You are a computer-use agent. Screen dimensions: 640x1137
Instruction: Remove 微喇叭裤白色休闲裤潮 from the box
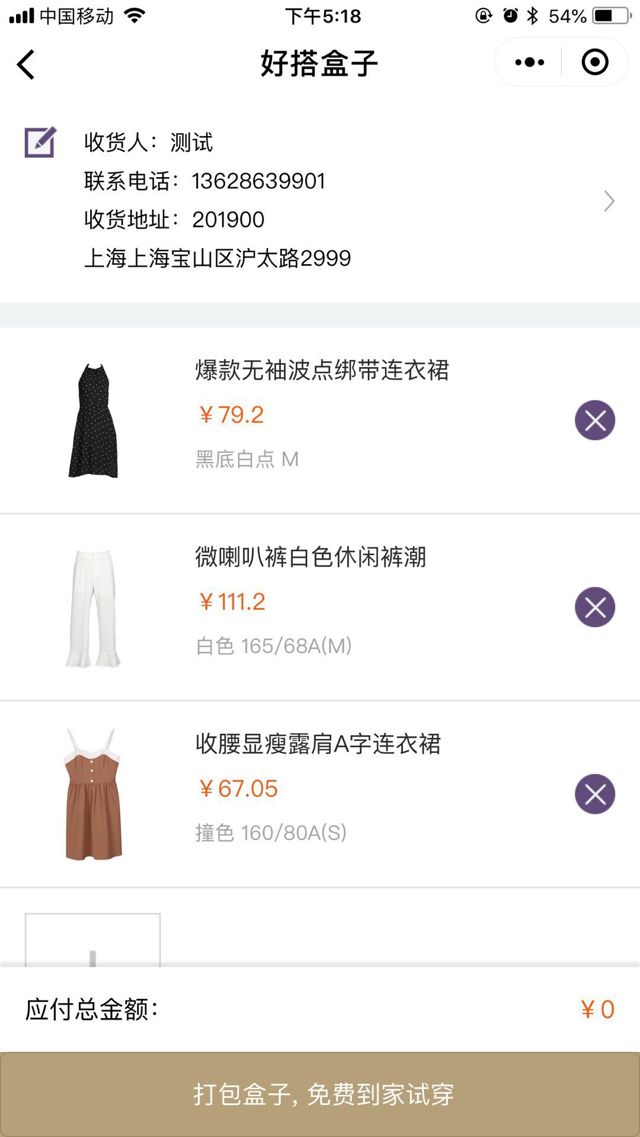[x=595, y=607]
